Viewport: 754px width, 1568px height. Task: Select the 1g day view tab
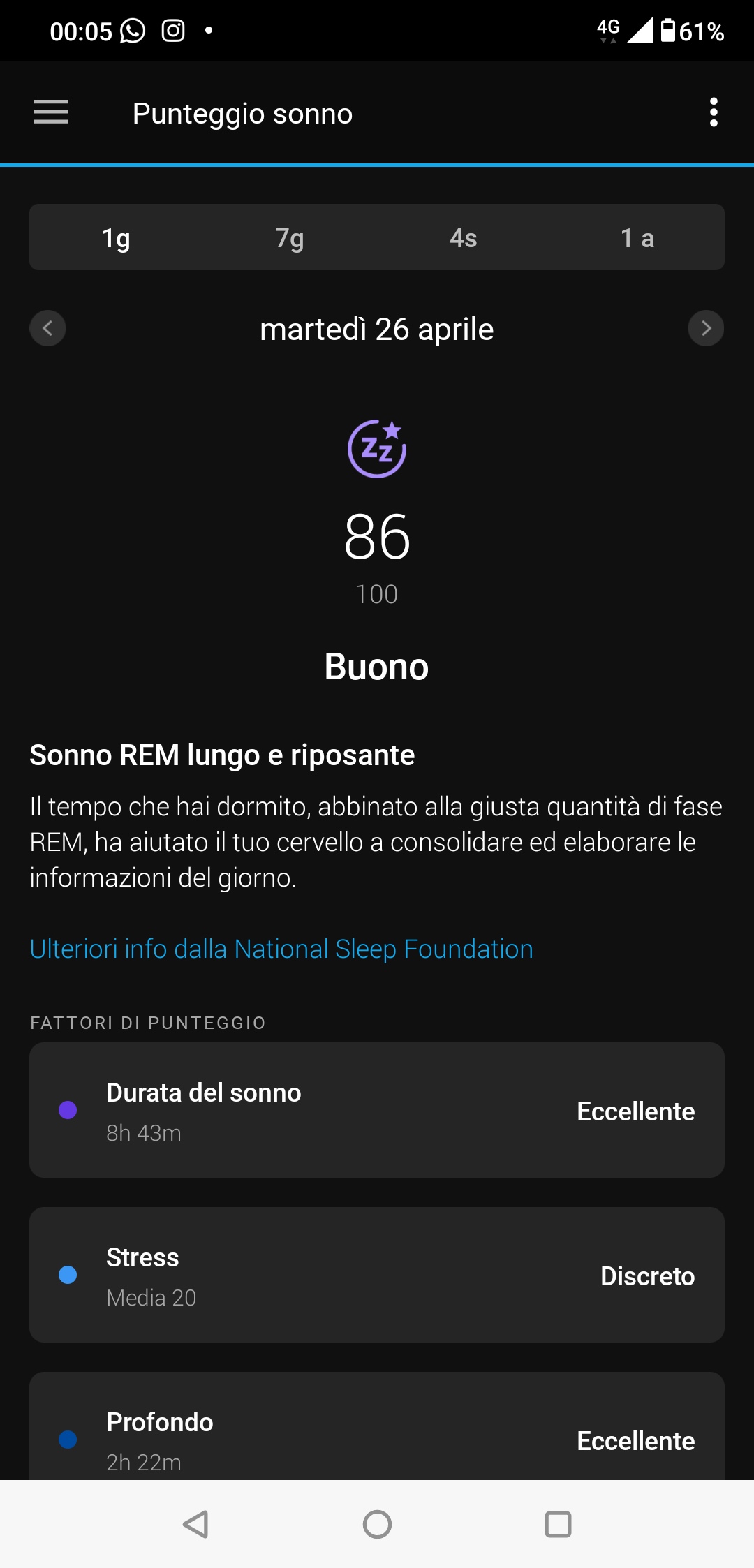pyautogui.click(x=116, y=238)
